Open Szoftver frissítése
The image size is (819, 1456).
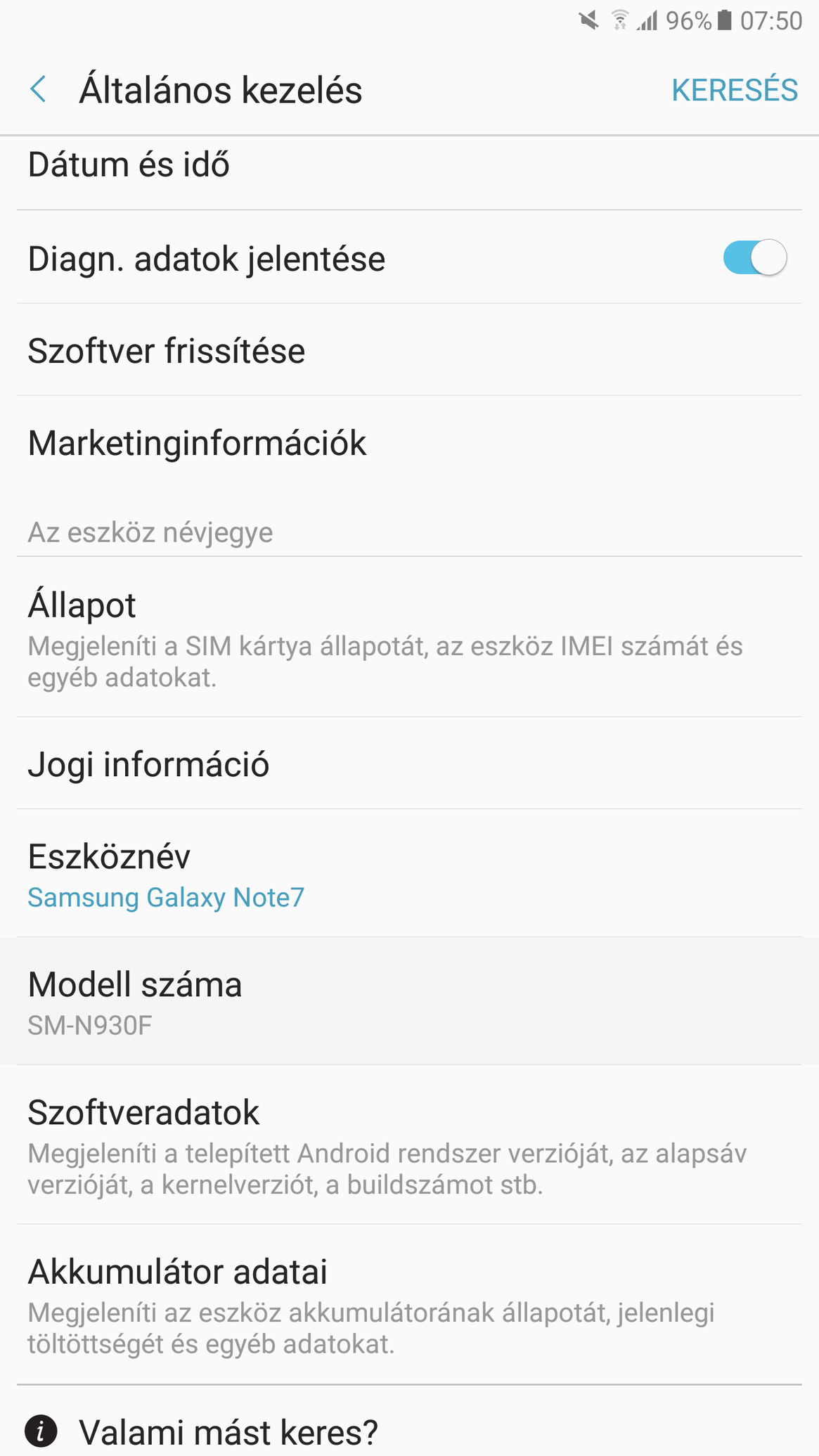point(409,350)
